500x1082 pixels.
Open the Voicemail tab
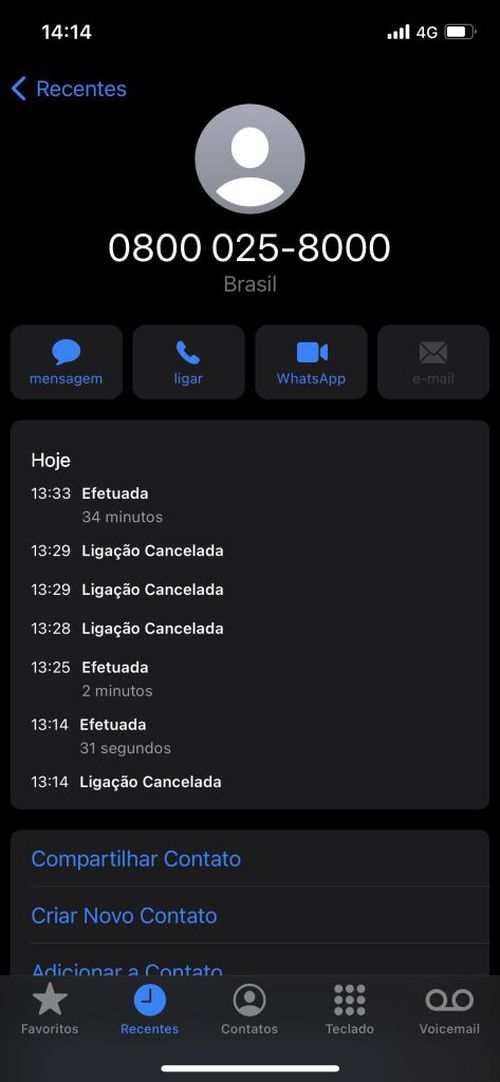pyautogui.click(x=449, y=1010)
